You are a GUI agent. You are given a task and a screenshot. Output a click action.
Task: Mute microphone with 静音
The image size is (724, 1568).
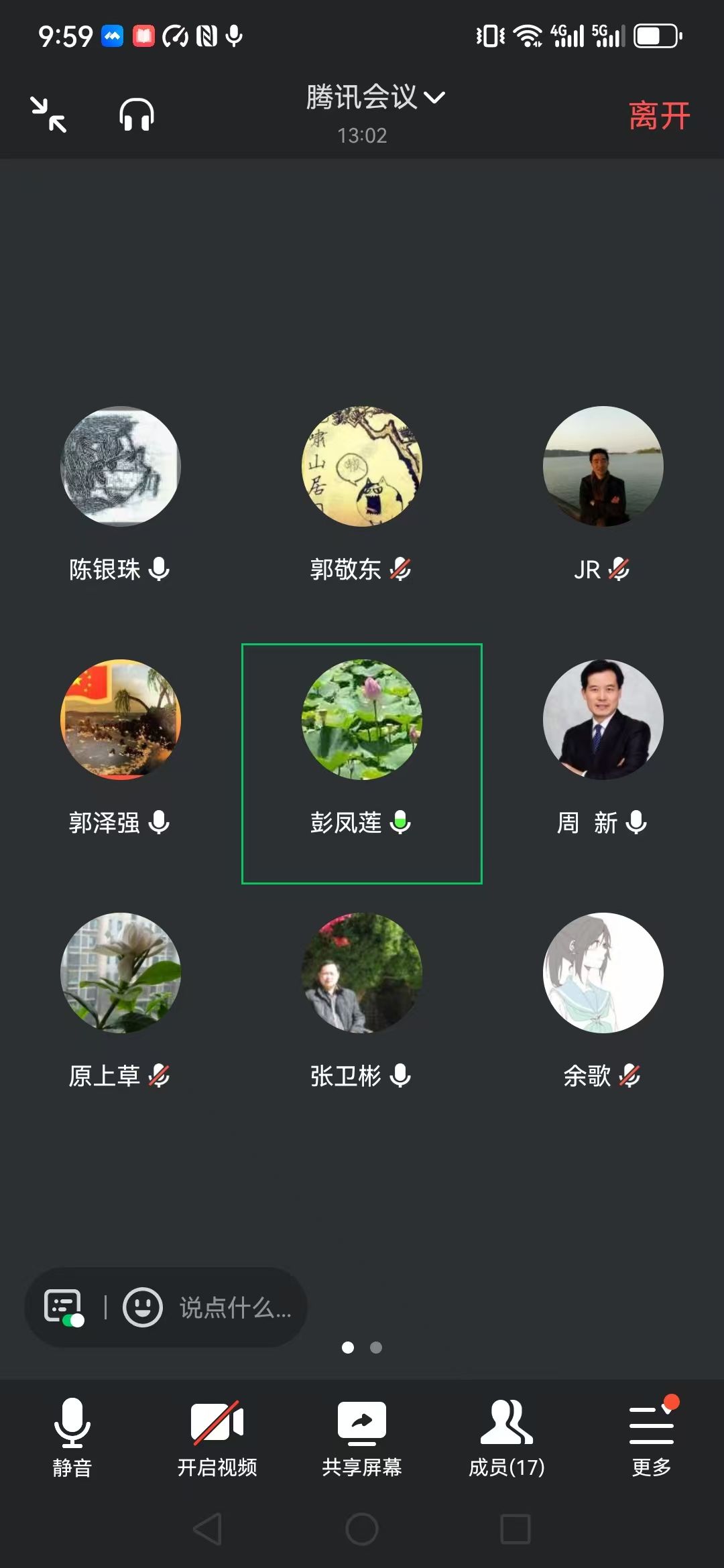(72, 1438)
